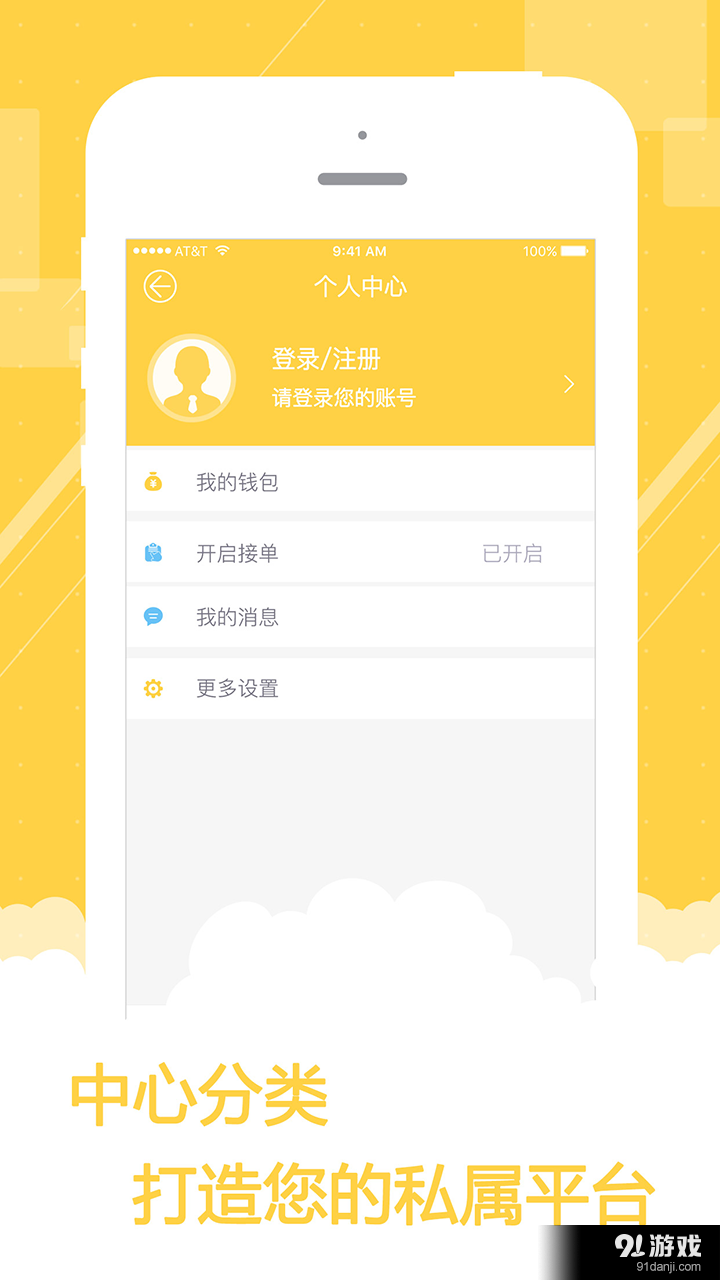Tap the orange gear settings icon
Viewport: 720px width, 1280px height.
pyautogui.click(x=152, y=689)
